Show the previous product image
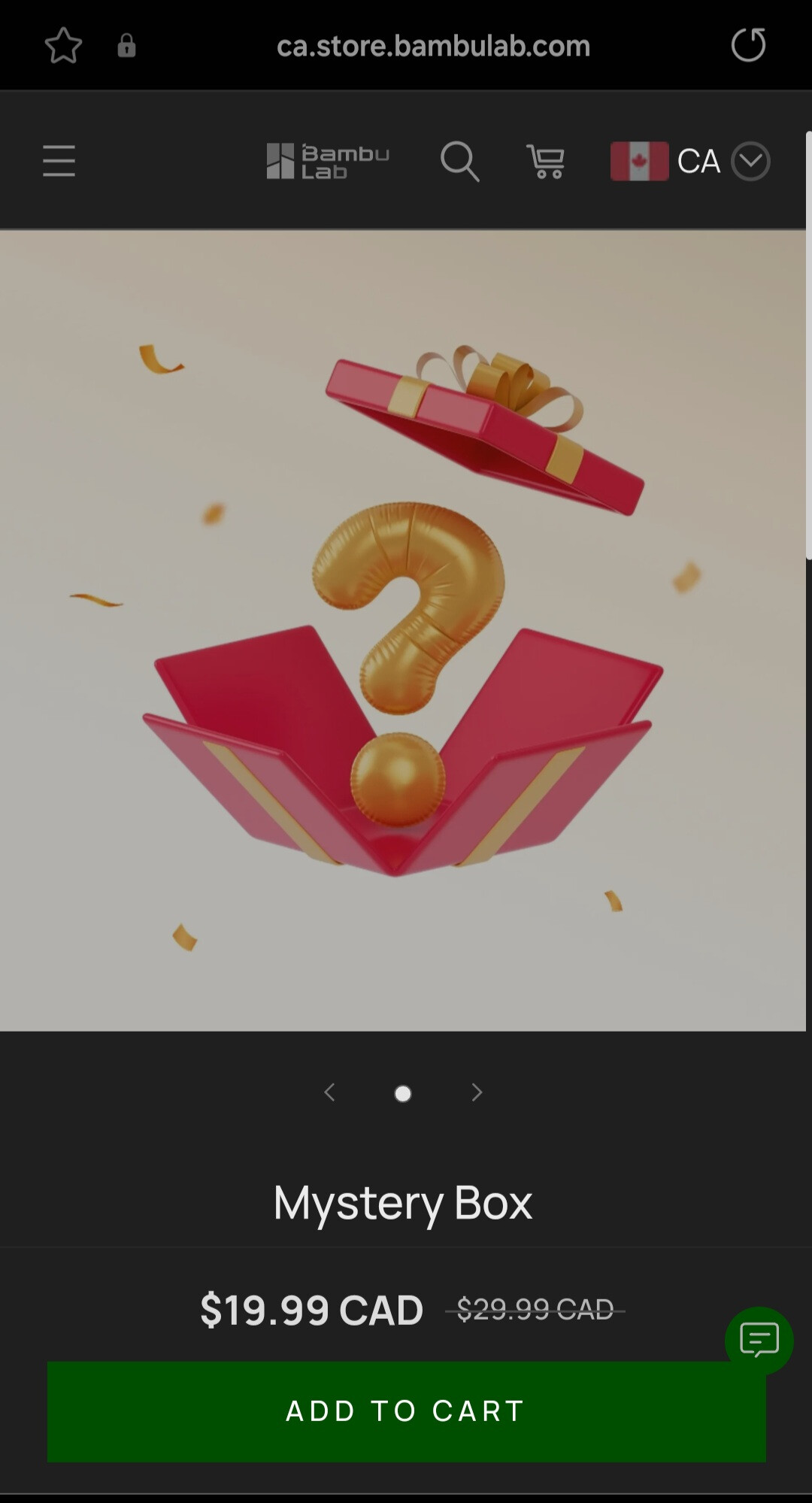812x1503 pixels. (x=329, y=1092)
